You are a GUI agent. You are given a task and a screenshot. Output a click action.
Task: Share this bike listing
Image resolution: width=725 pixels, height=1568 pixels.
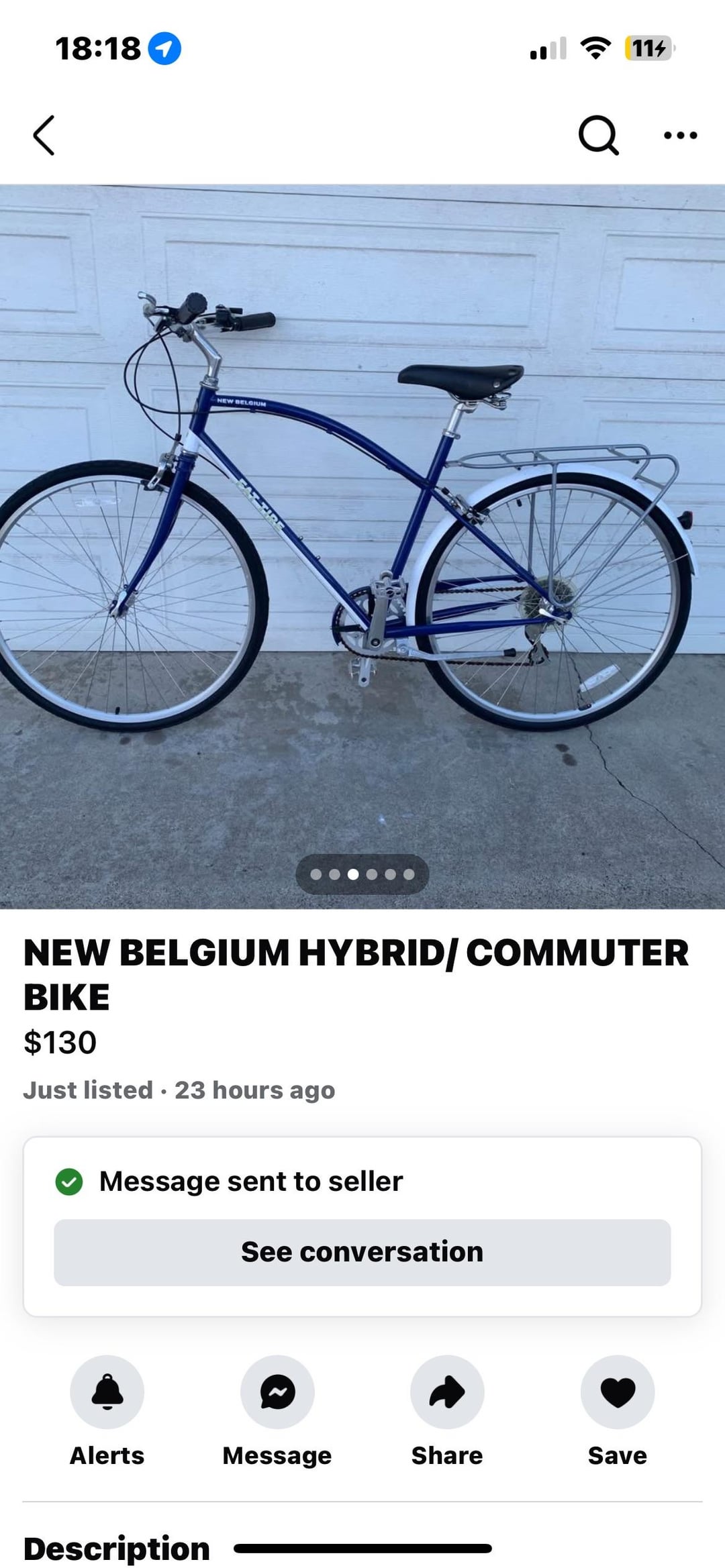tap(447, 1392)
